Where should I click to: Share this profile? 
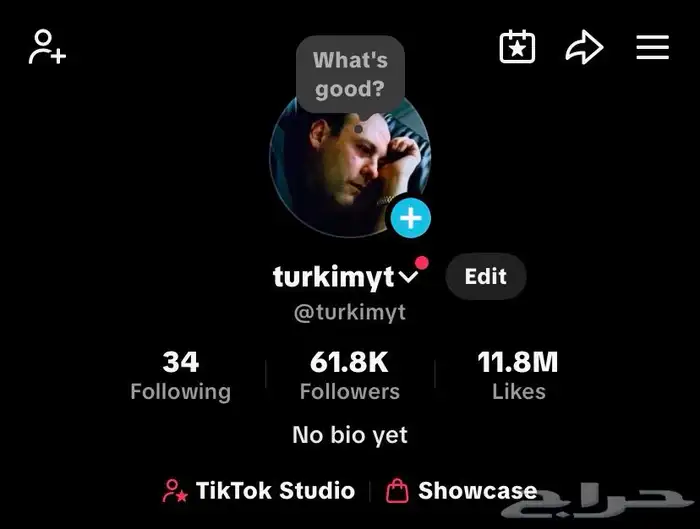click(x=585, y=47)
